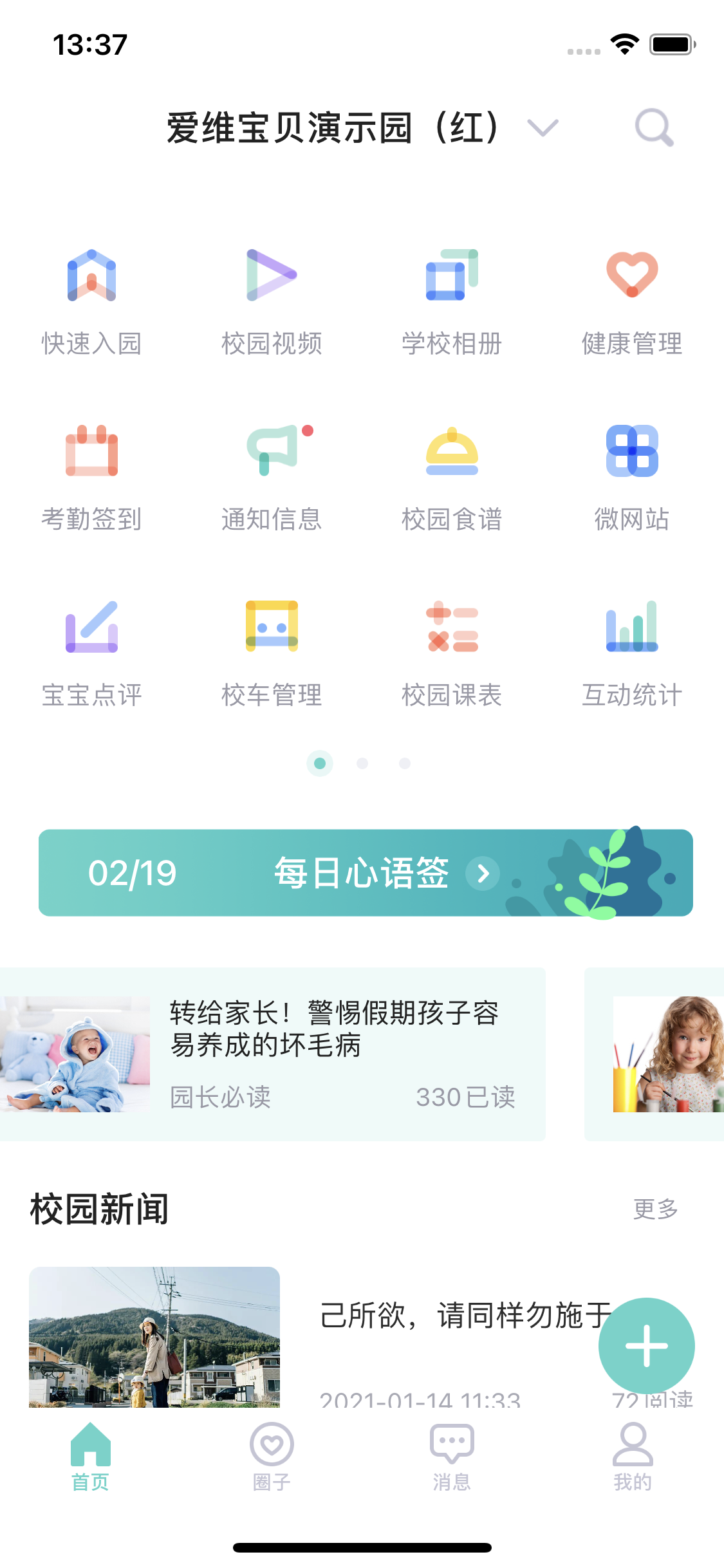
Task: Open 健康管理 health management
Action: (632, 301)
